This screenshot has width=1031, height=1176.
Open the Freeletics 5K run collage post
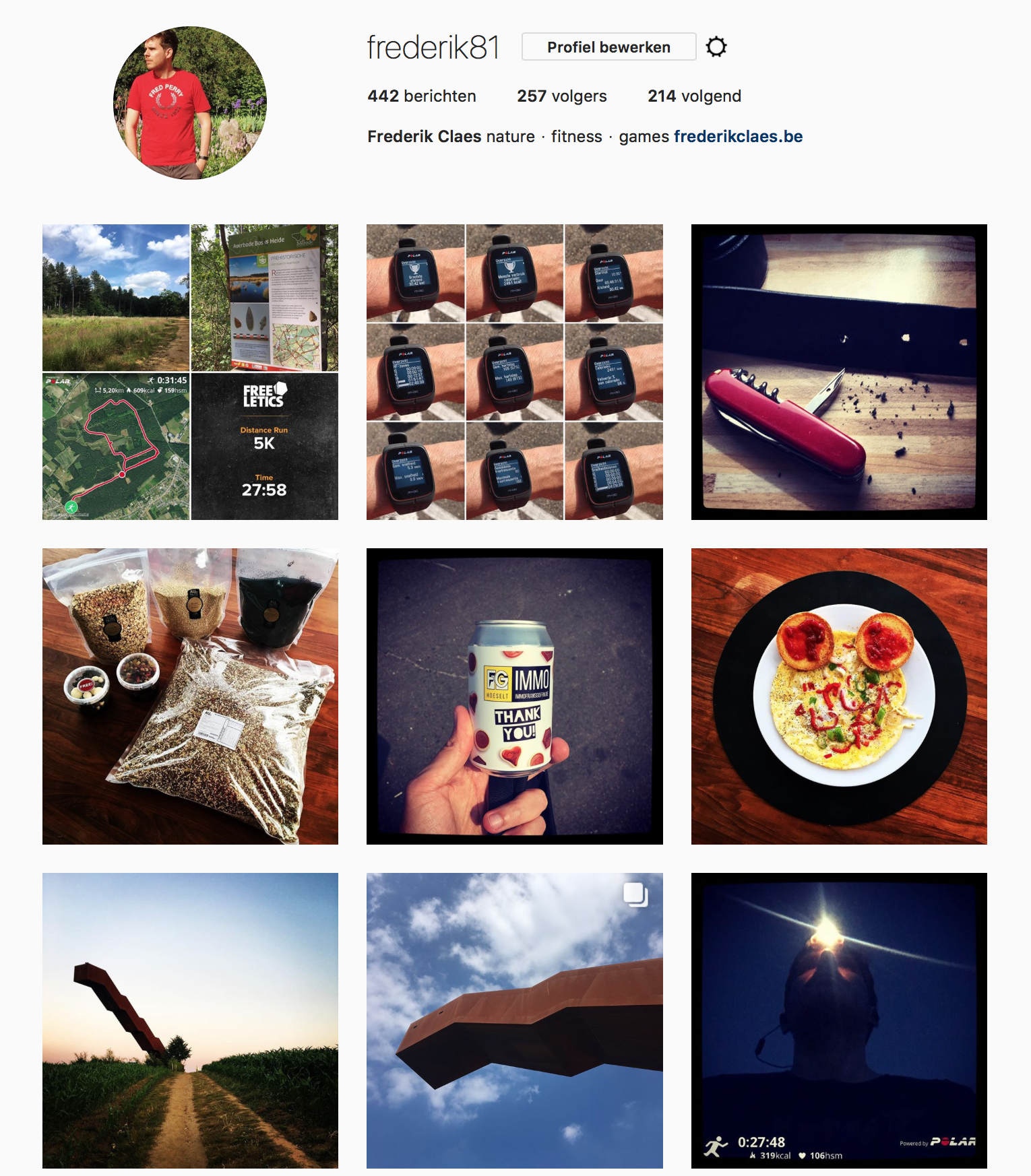click(x=190, y=372)
